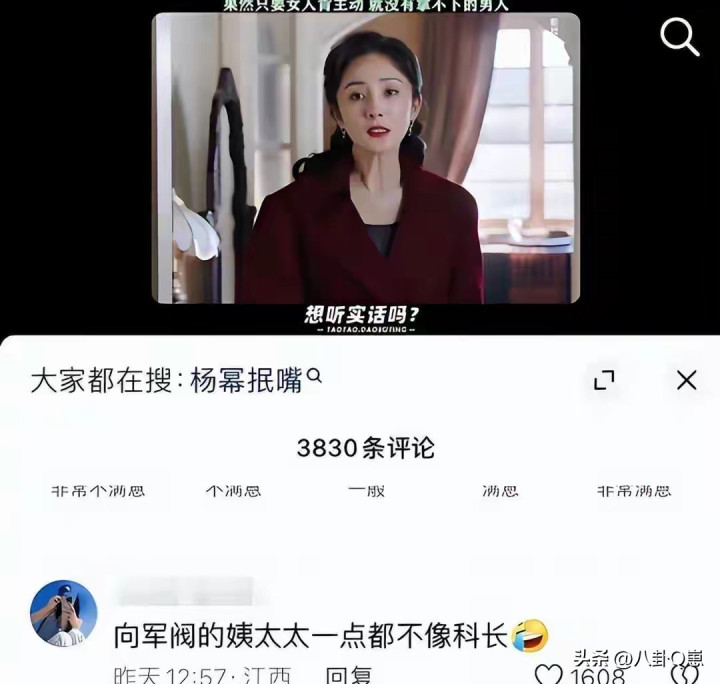The width and height of the screenshot is (720, 684).
Task: Dislike the 姨太太 comment
Action: (686, 676)
